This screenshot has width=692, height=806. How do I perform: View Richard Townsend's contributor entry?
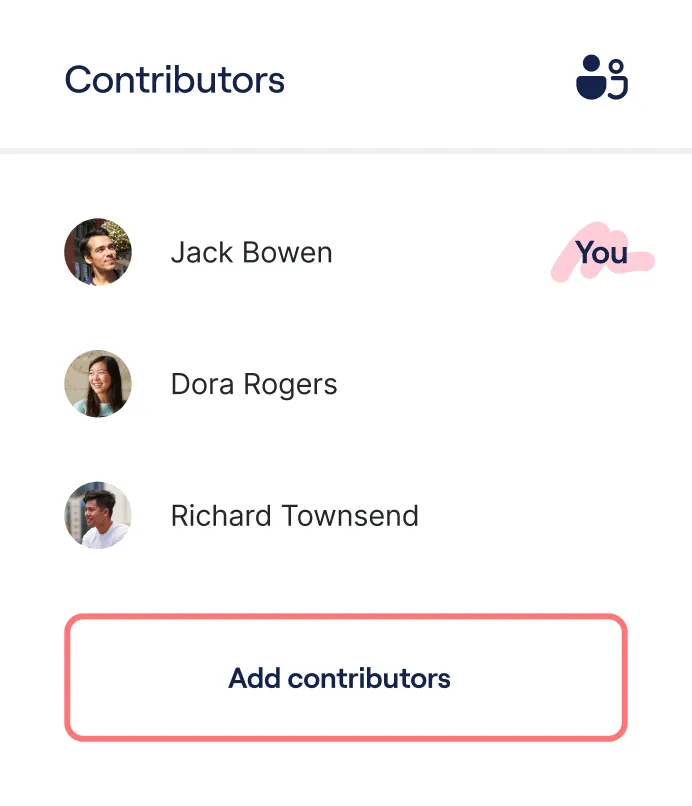click(294, 516)
